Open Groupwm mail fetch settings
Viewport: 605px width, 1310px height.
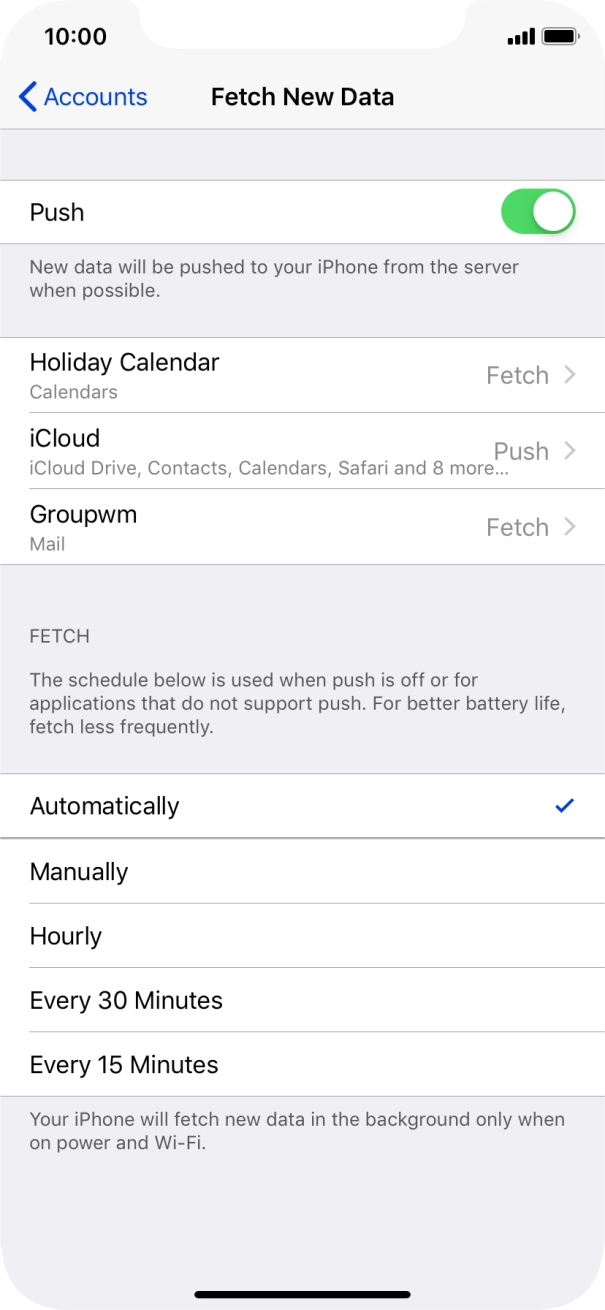pos(302,527)
